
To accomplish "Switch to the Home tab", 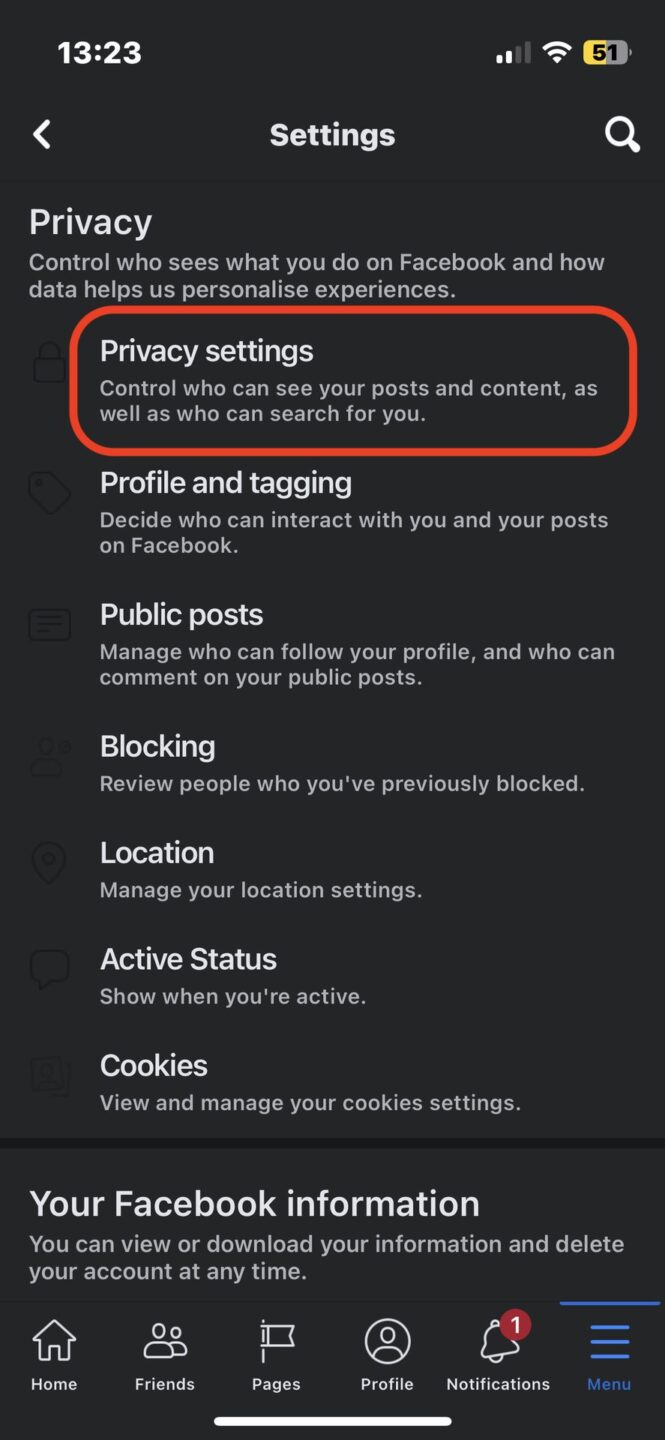I will tap(54, 1356).
